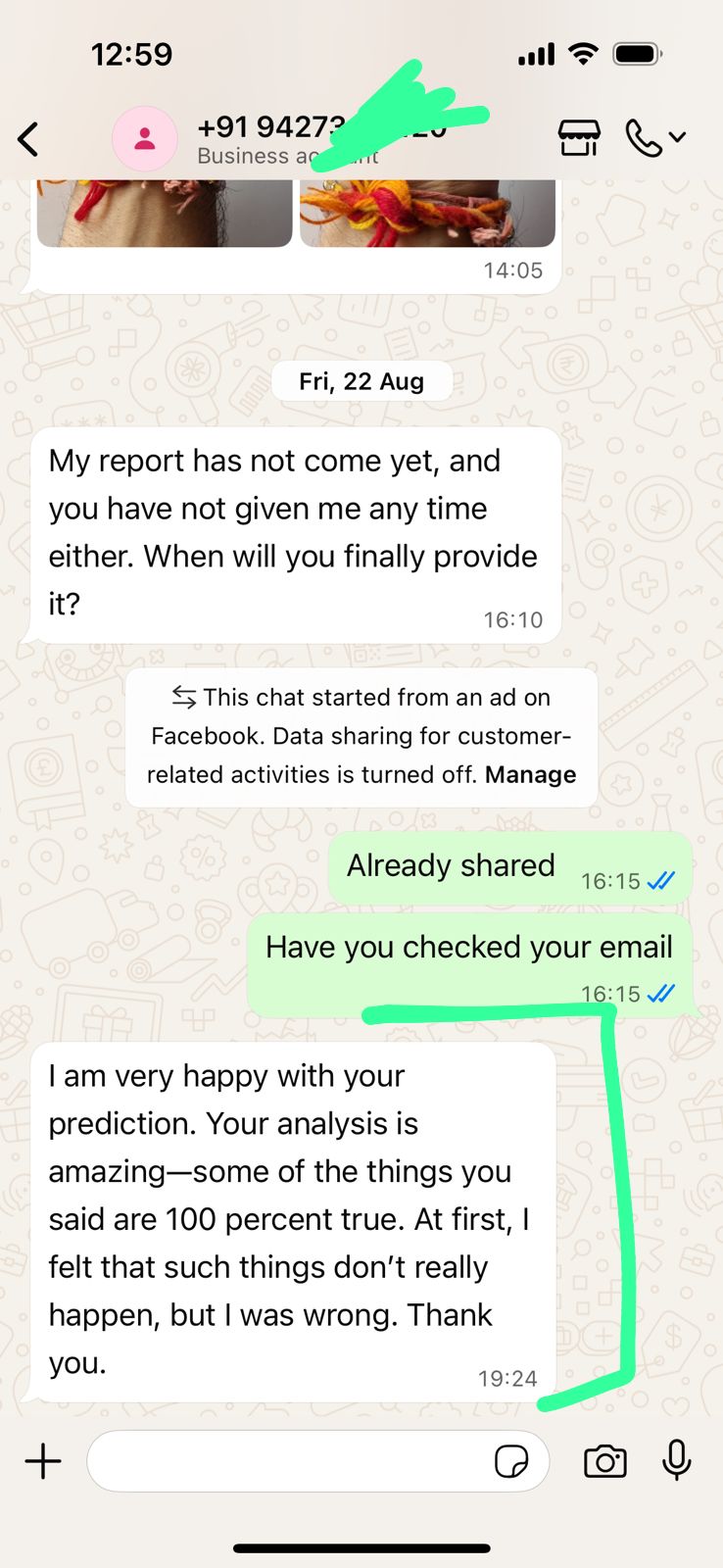Viewport: 723px width, 1568px height.
Task: Open the attachment plus menu
Action: click(43, 1461)
